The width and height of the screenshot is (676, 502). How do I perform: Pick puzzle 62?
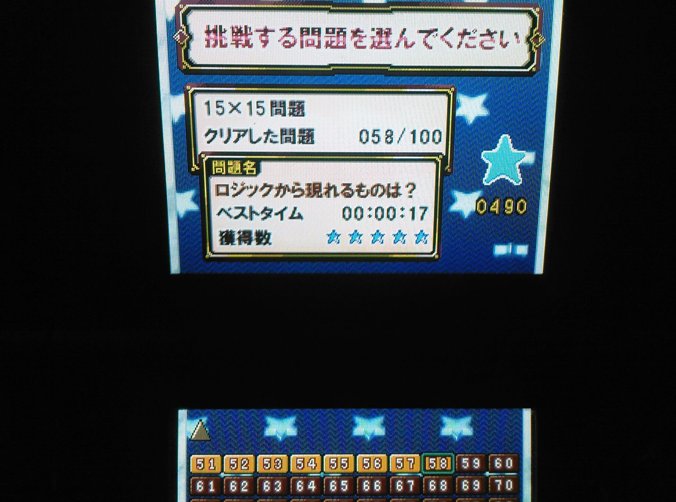238,486
